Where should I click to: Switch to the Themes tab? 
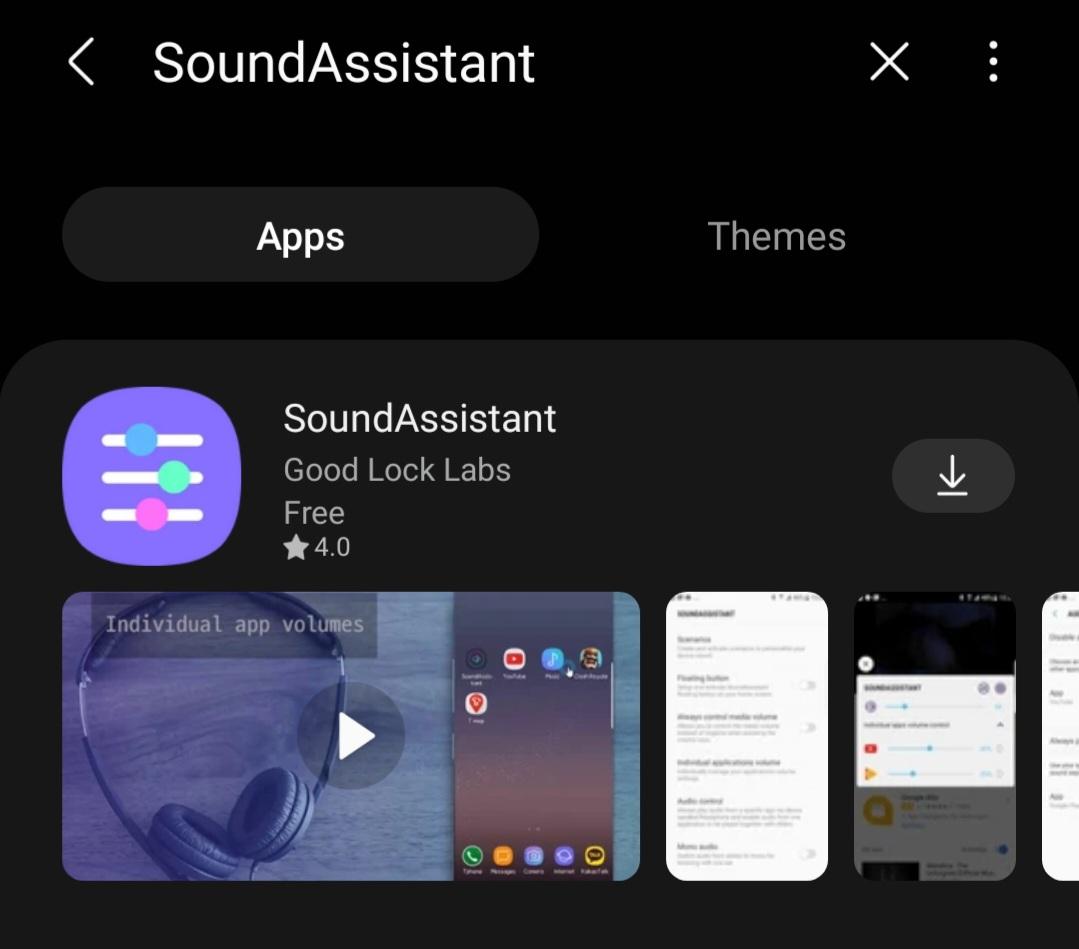click(x=776, y=236)
